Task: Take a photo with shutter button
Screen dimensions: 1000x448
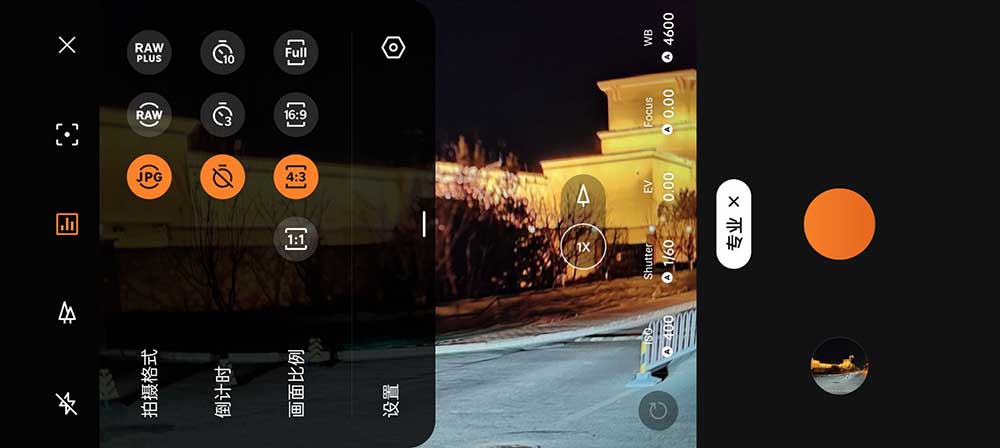Action: pyautogui.click(x=839, y=224)
